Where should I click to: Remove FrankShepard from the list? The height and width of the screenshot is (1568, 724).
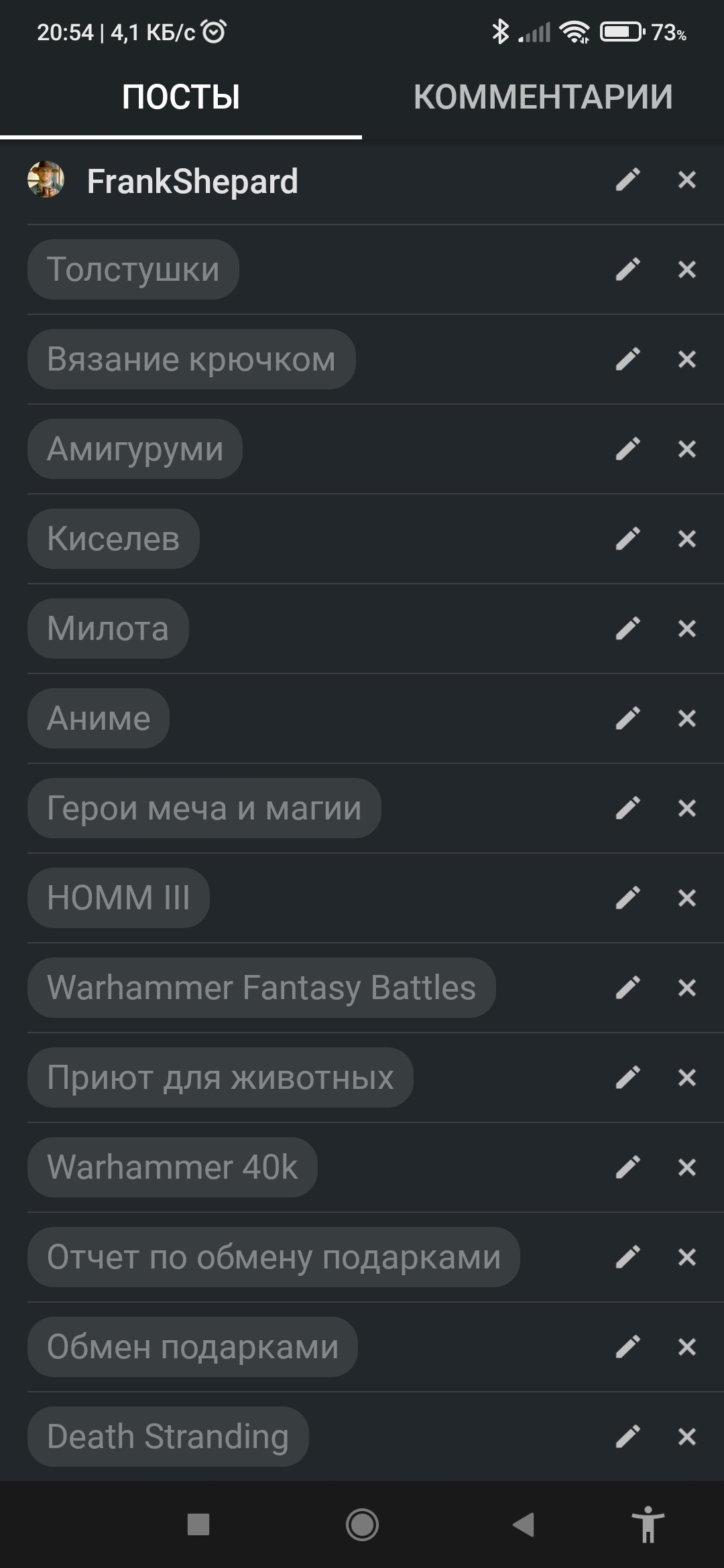[687, 180]
